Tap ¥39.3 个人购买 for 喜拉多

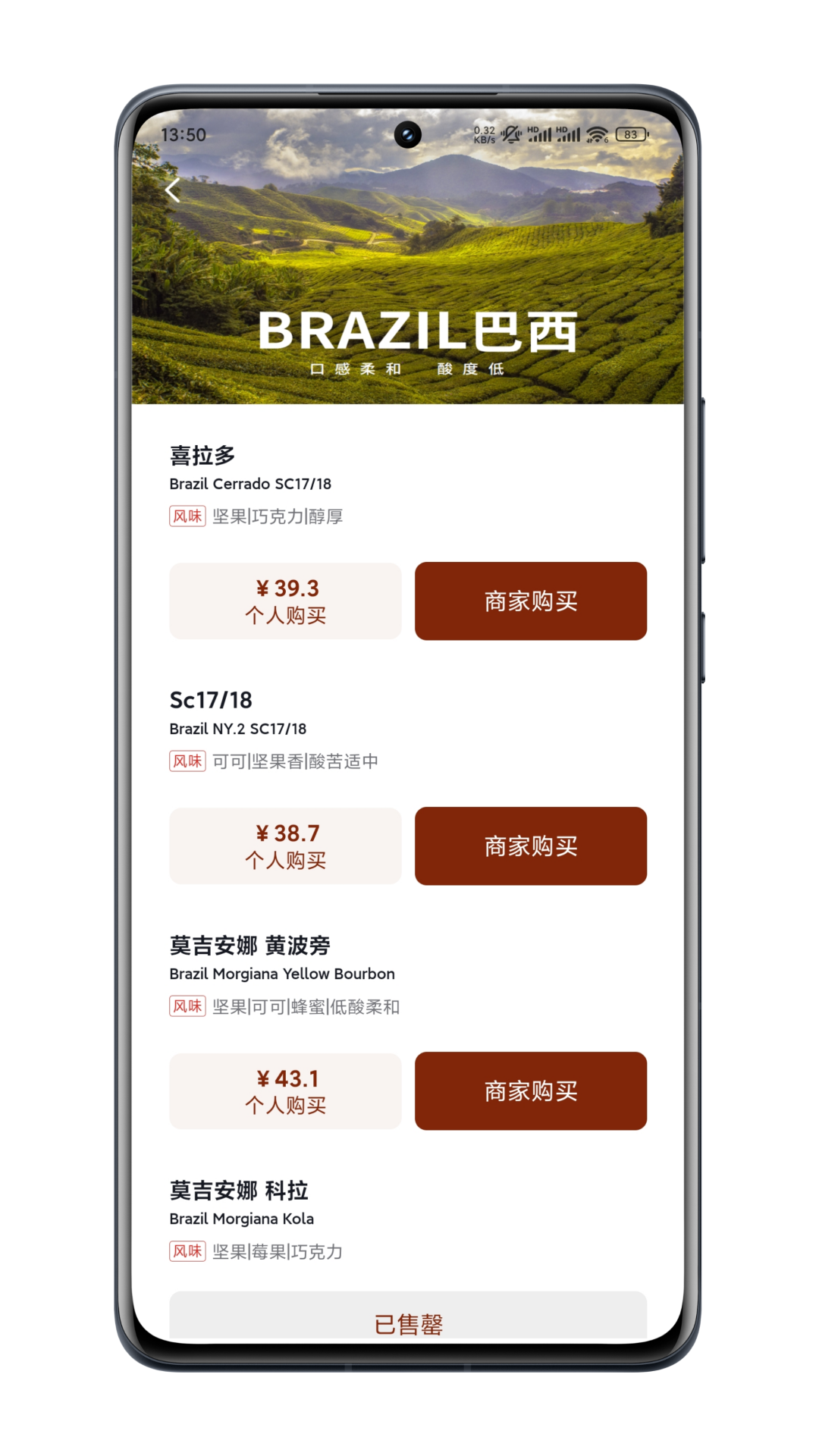(285, 601)
